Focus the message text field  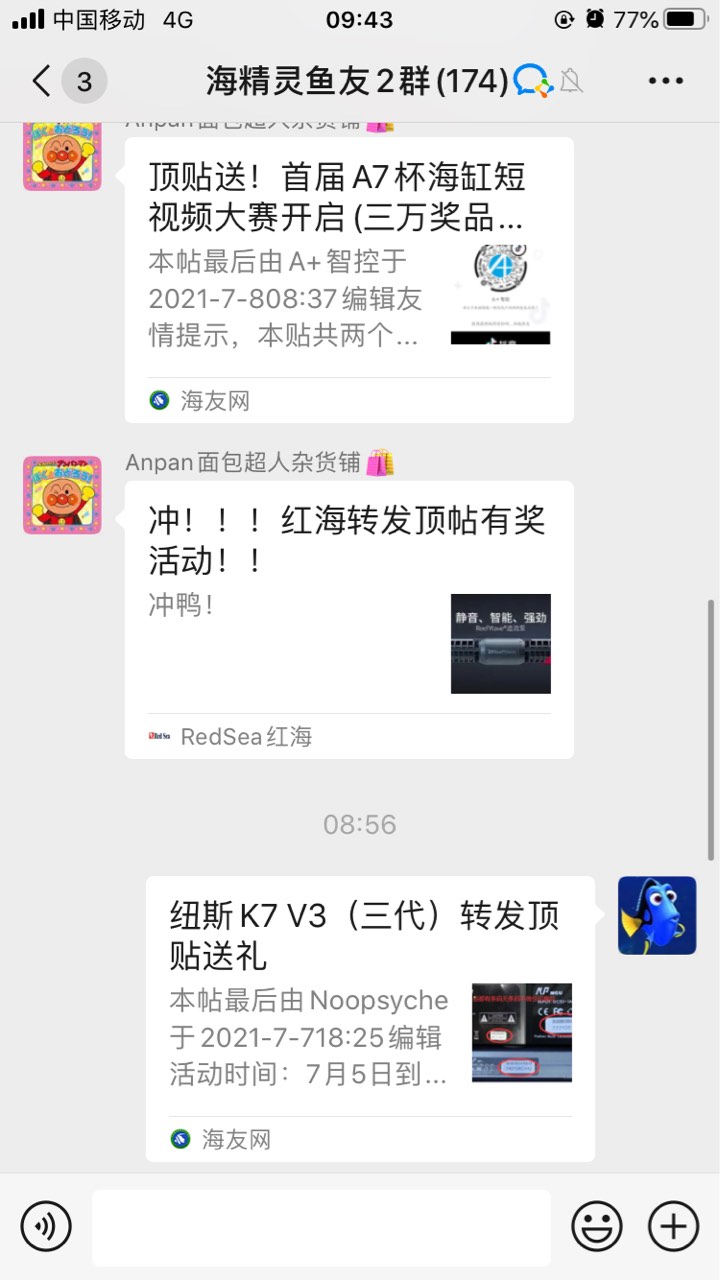click(321, 1227)
